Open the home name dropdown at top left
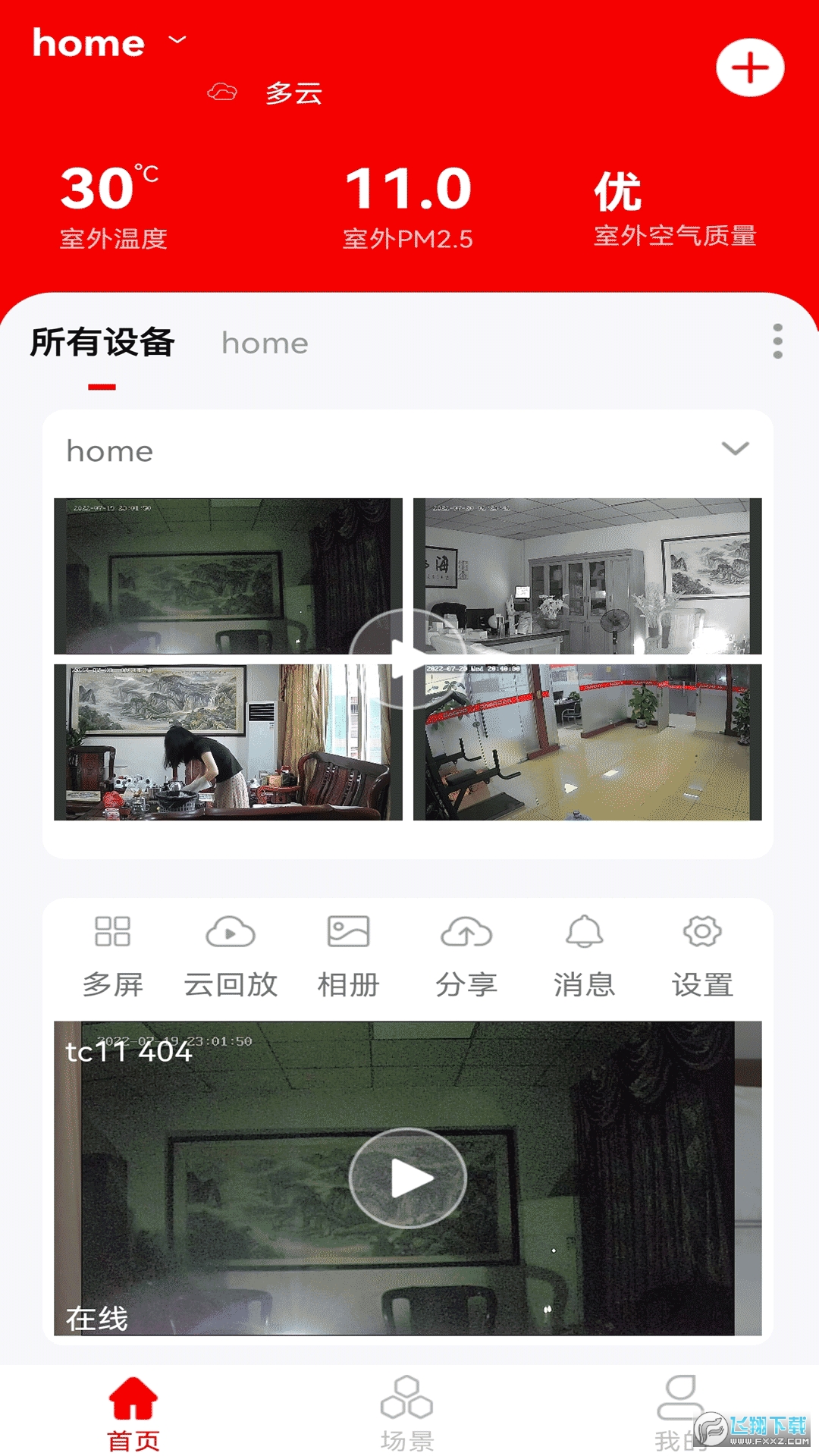This screenshot has height=1456, width=819. point(106,43)
